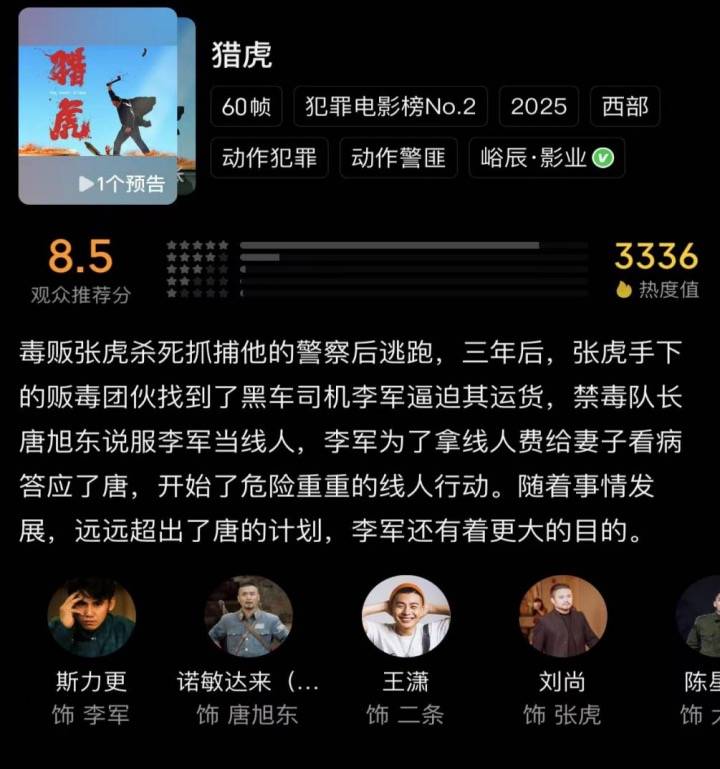Tap the 60帧 chip

click(x=247, y=106)
